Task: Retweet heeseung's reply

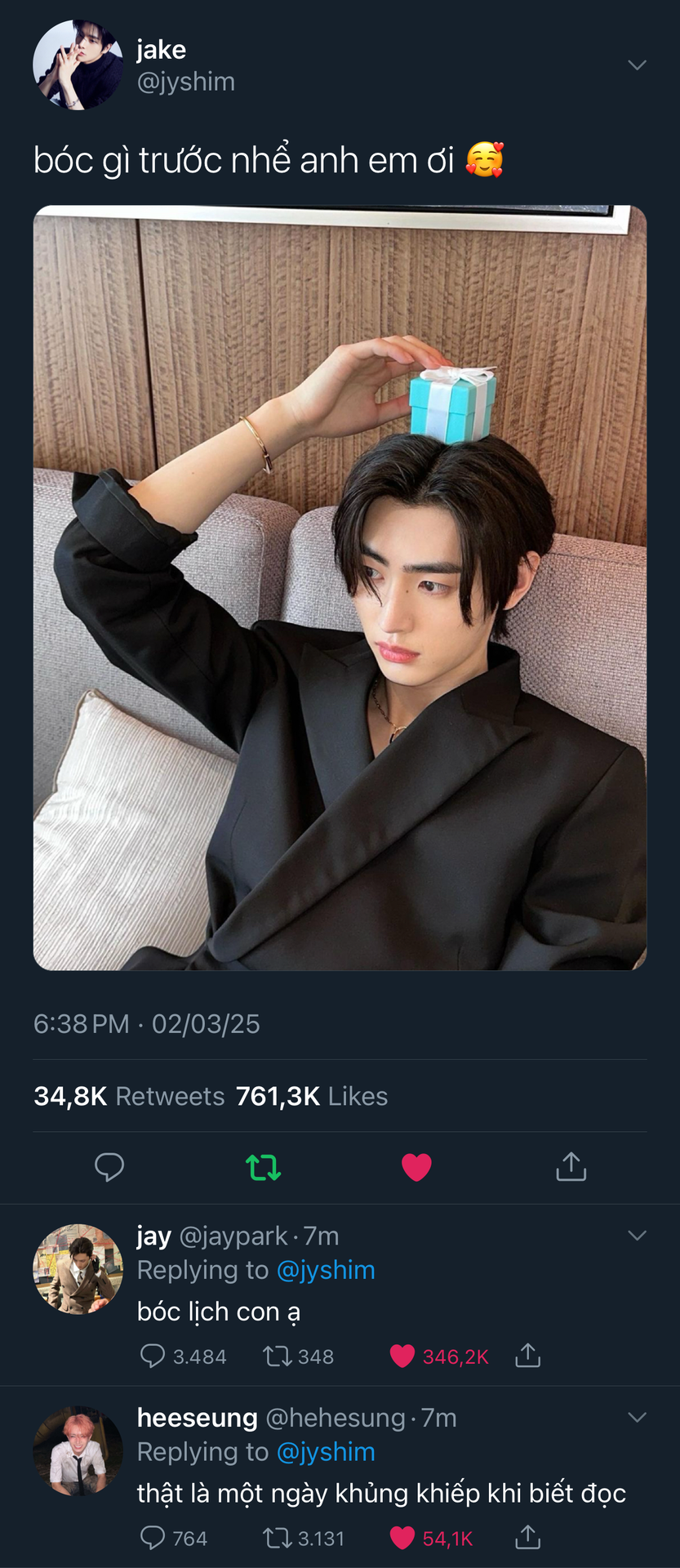Action: pos(277,1539)
